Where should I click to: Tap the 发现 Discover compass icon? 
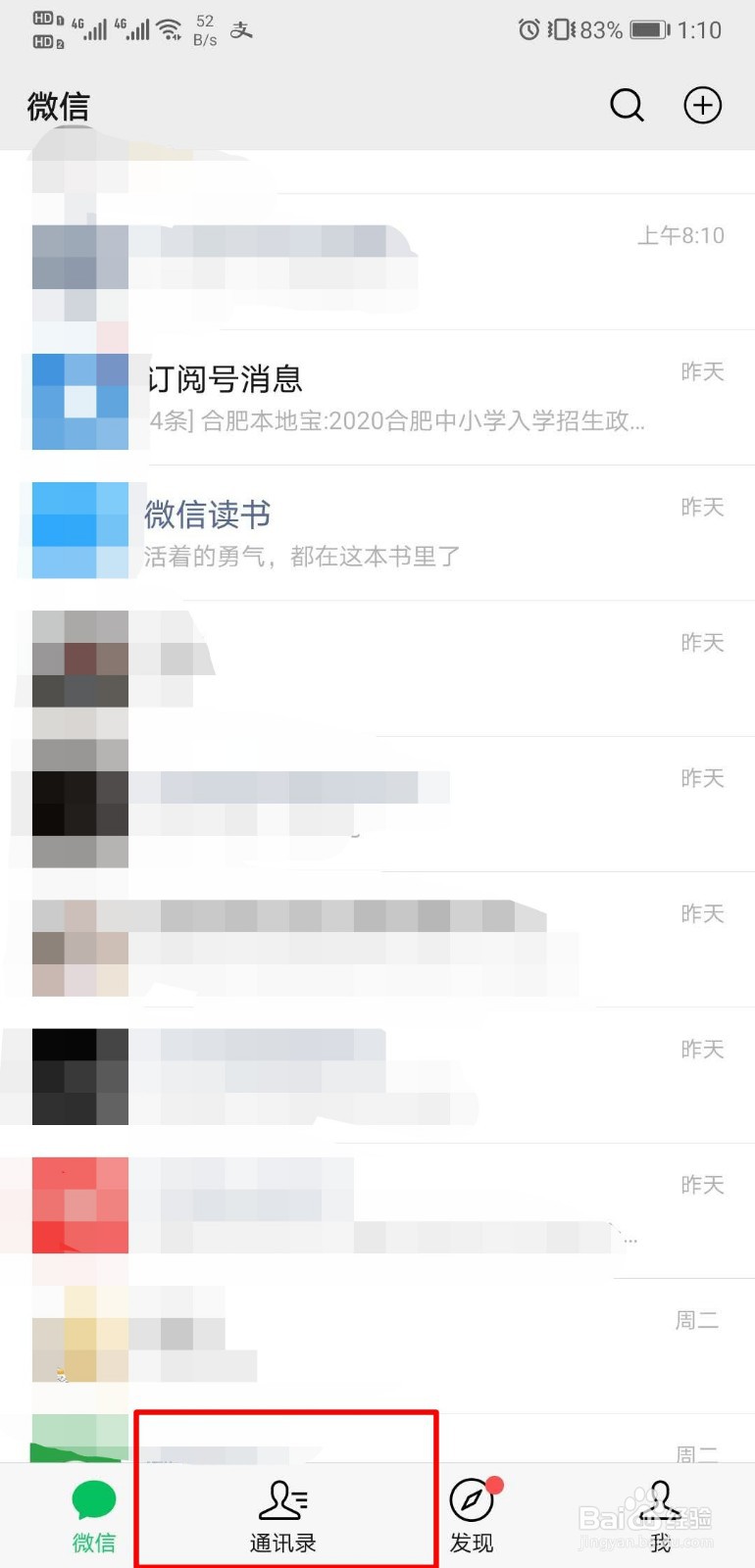472,1501
